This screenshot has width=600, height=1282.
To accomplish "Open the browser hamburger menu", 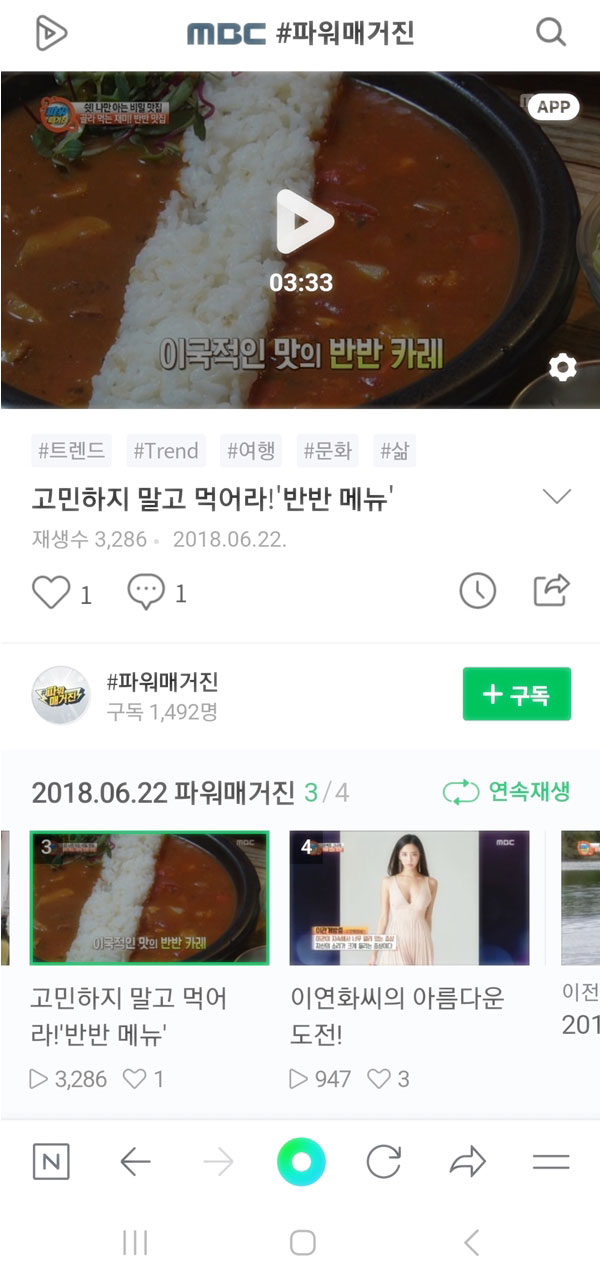I will (x=551, y=1162).
